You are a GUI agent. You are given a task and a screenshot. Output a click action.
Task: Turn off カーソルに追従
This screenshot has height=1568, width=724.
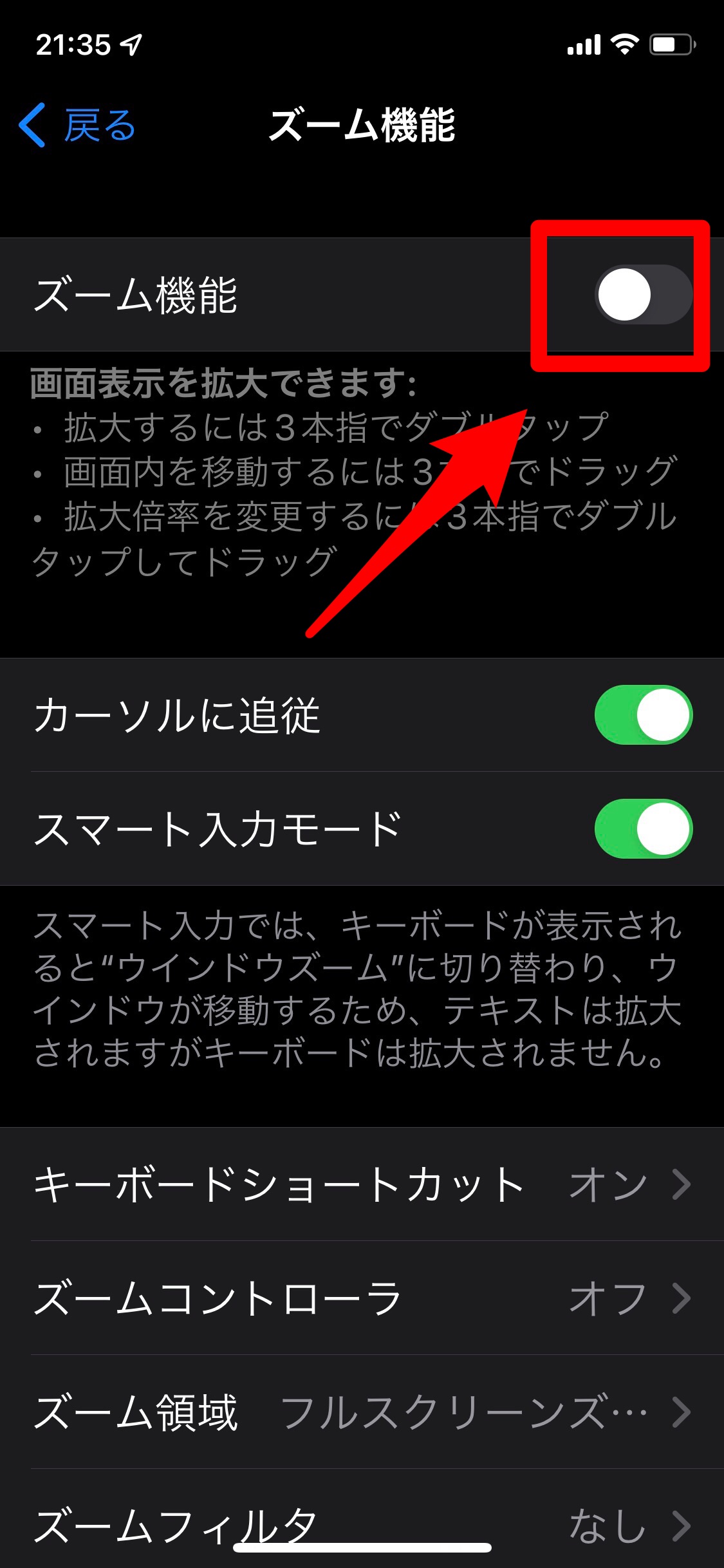point(642,715)
